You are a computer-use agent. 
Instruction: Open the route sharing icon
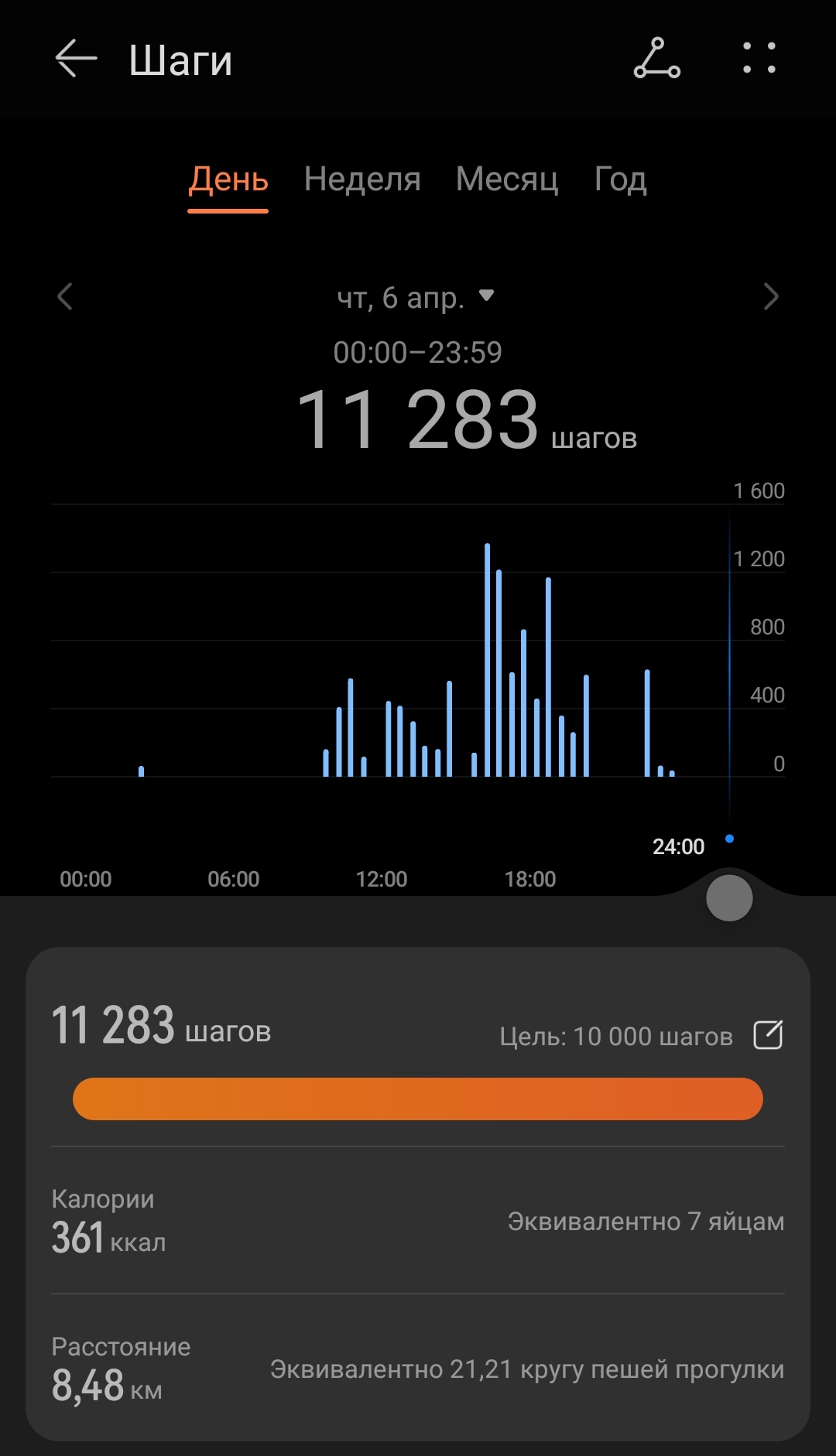pos(656,59)
